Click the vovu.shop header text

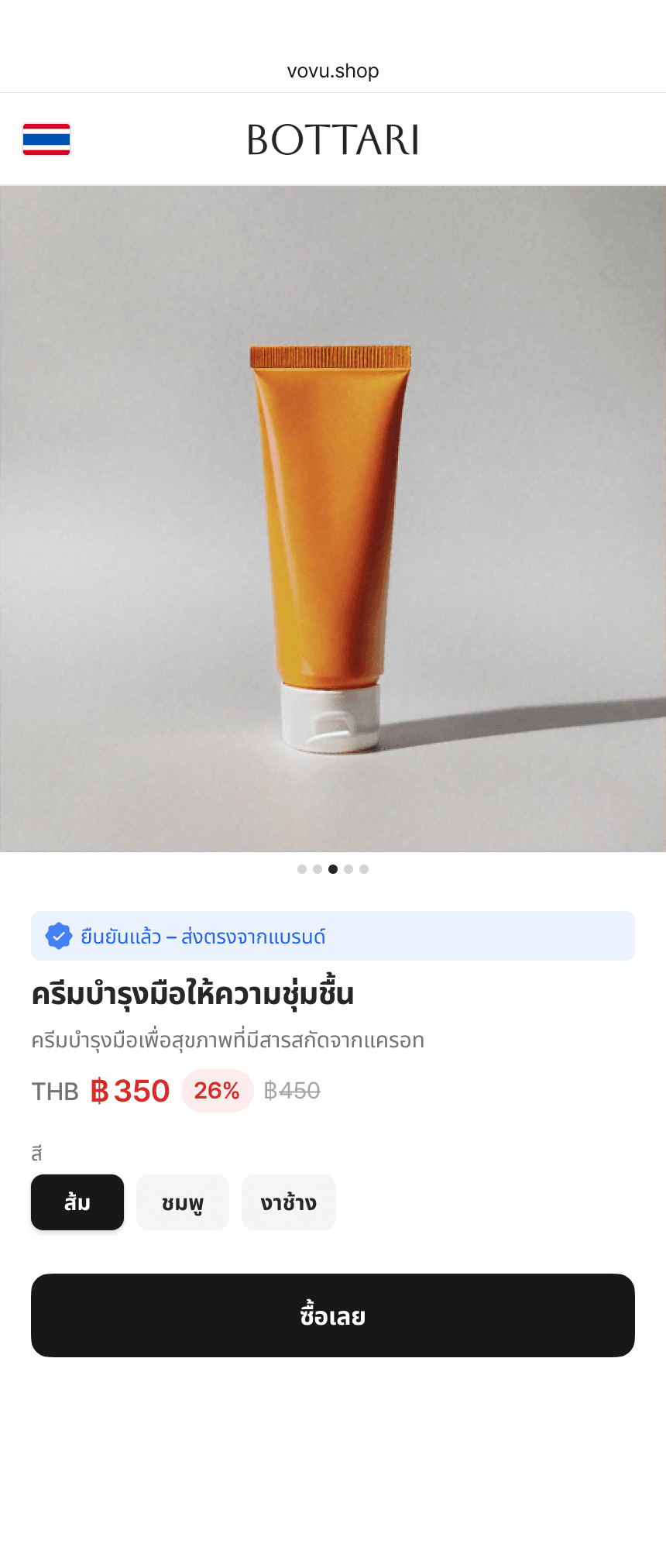click(x=332, y=70)
